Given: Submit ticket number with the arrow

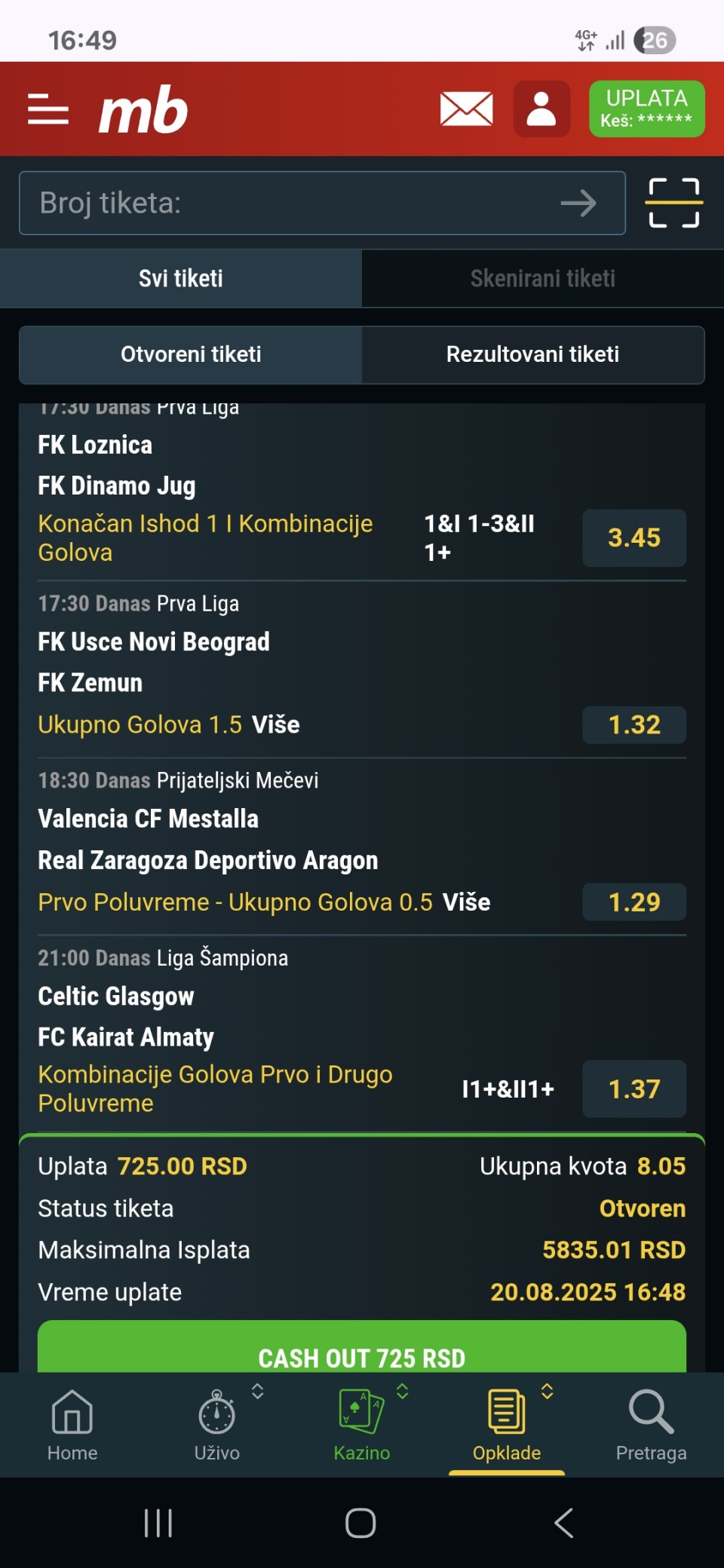Looking at the screenshot, I should click(578, 203).
